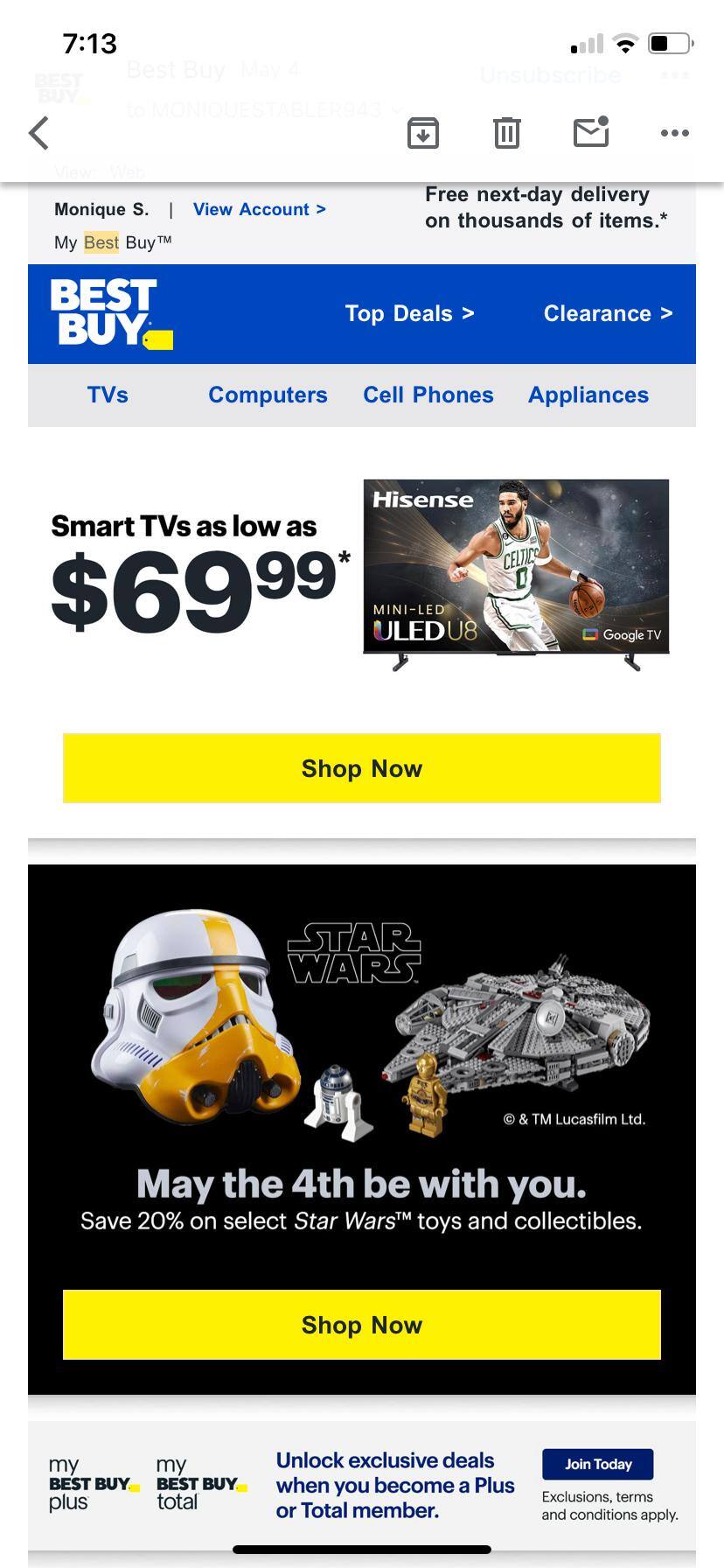Open the more options menu
The height and width of the screenshot is (1568, 724).
click(x=674, y=133)
